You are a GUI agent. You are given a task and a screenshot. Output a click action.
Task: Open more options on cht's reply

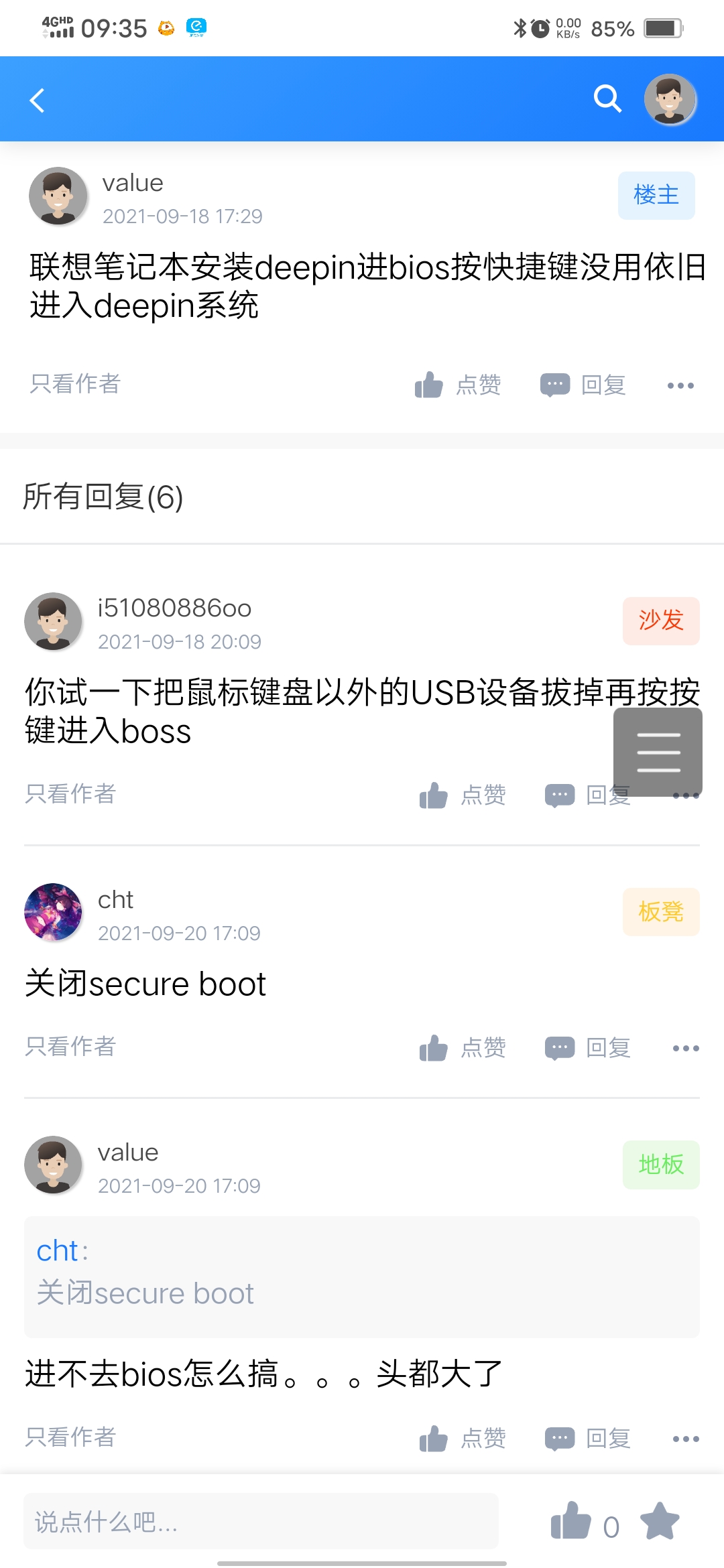click(x=686, y=1048)
